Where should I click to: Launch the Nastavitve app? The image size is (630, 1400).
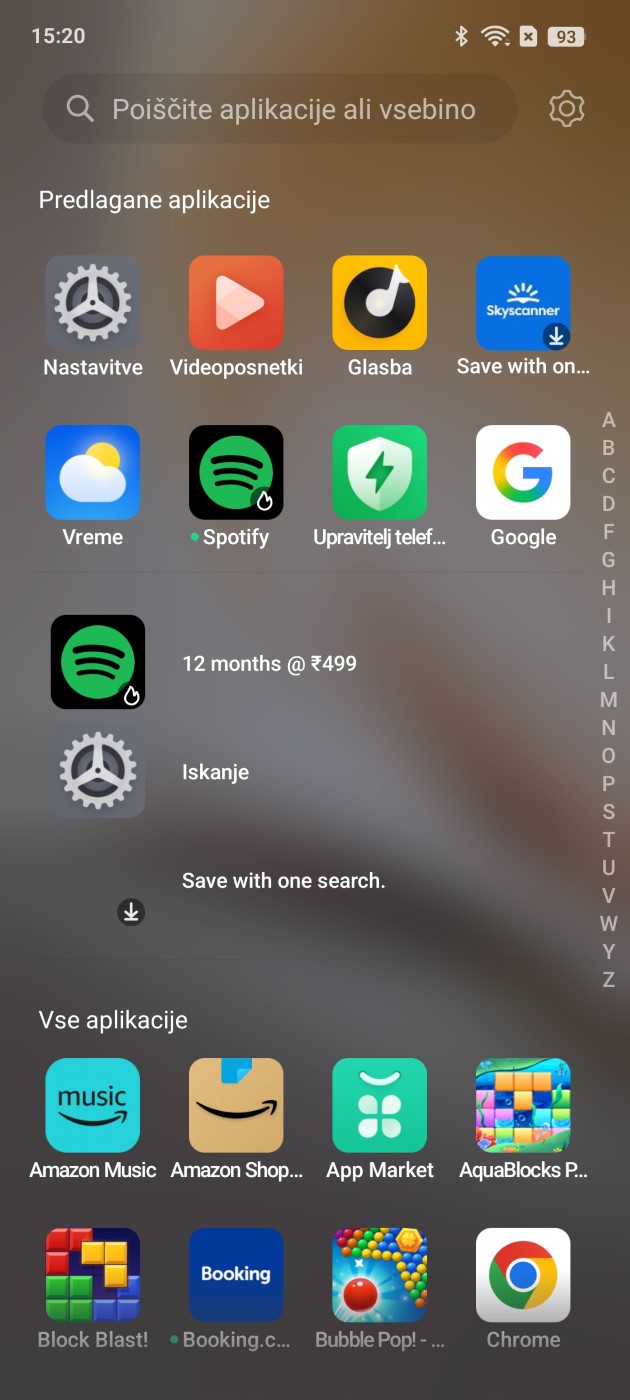tap(93, 303)
